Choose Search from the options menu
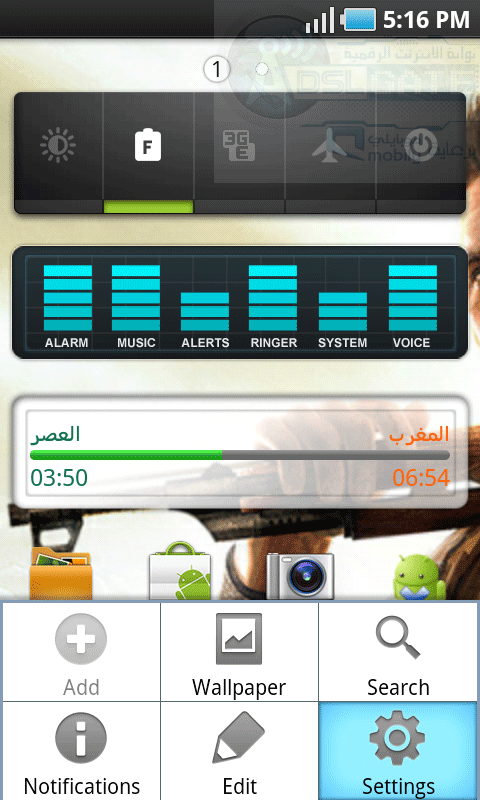The height and width of the screenshot is (800, 480). (x=398, y=652)
